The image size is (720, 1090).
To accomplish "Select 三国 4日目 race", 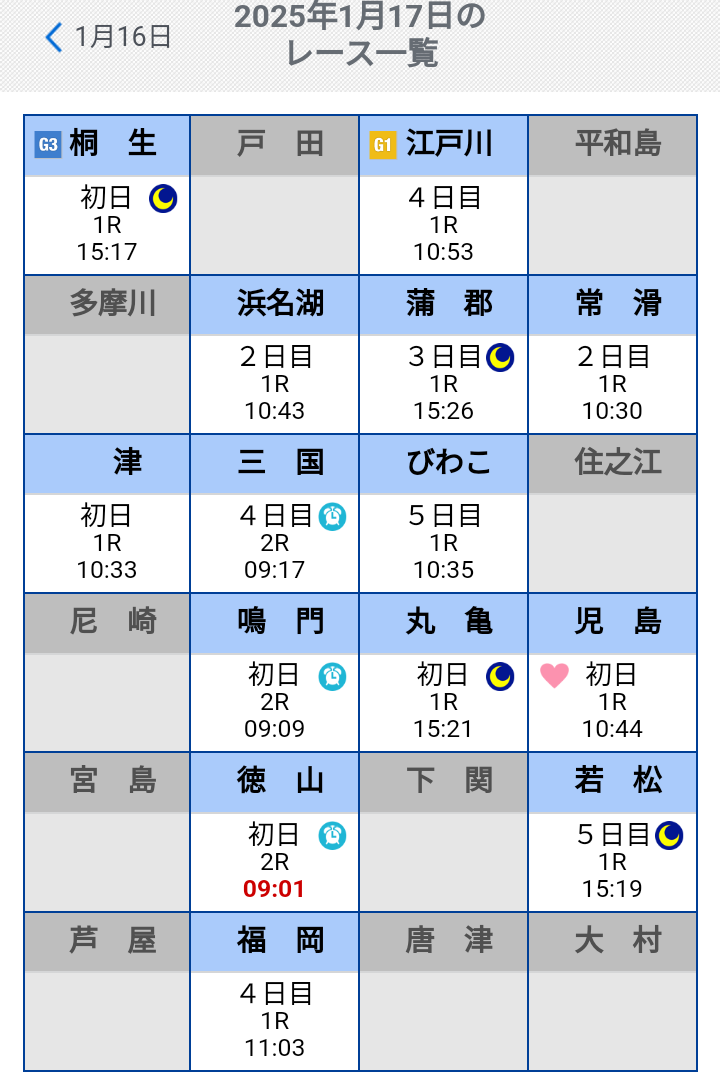I will 275,542.
